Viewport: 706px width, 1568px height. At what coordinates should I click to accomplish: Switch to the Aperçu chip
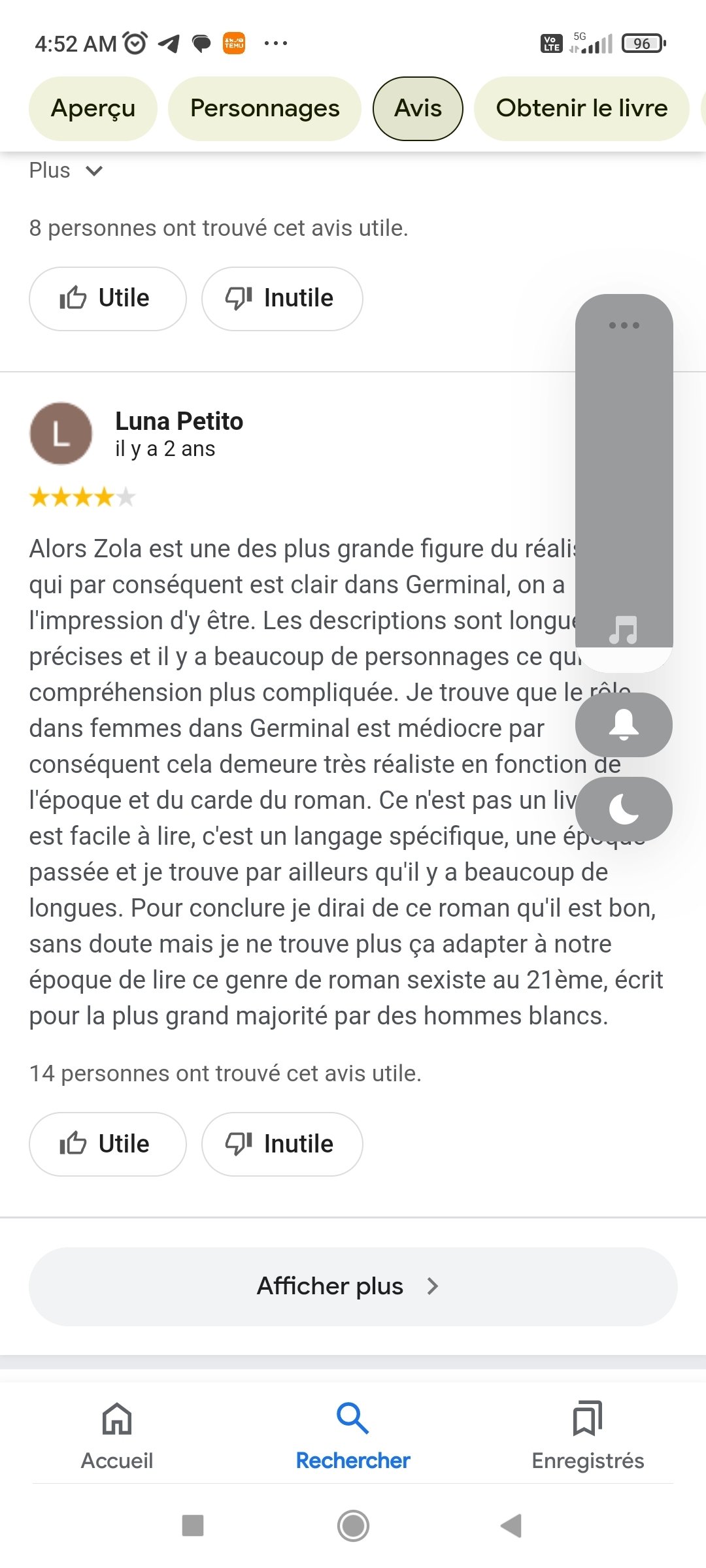(x=93, y=108)
